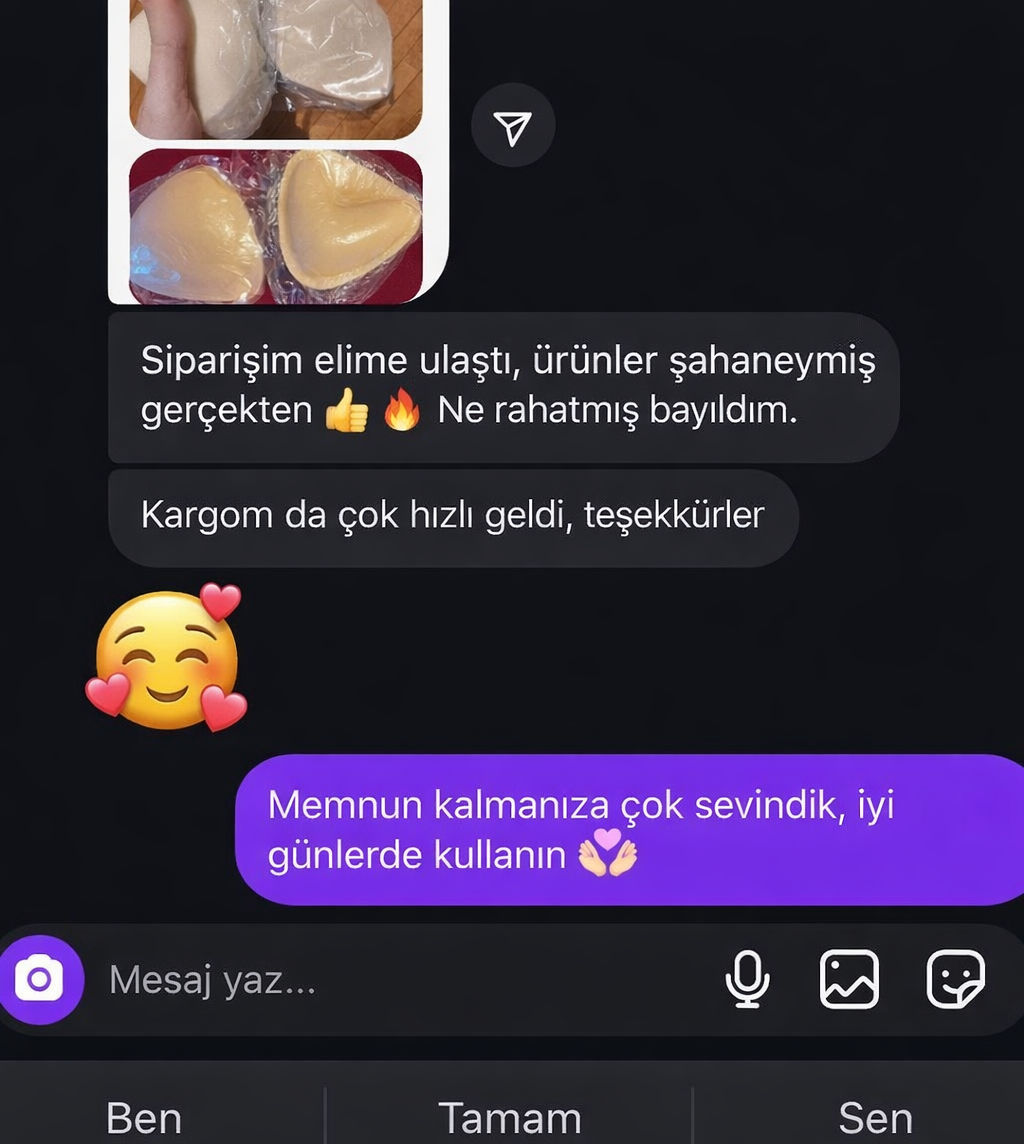Attach a picture from the gallery icon
The image size is (1024, 1144).
tap(849, 979)
